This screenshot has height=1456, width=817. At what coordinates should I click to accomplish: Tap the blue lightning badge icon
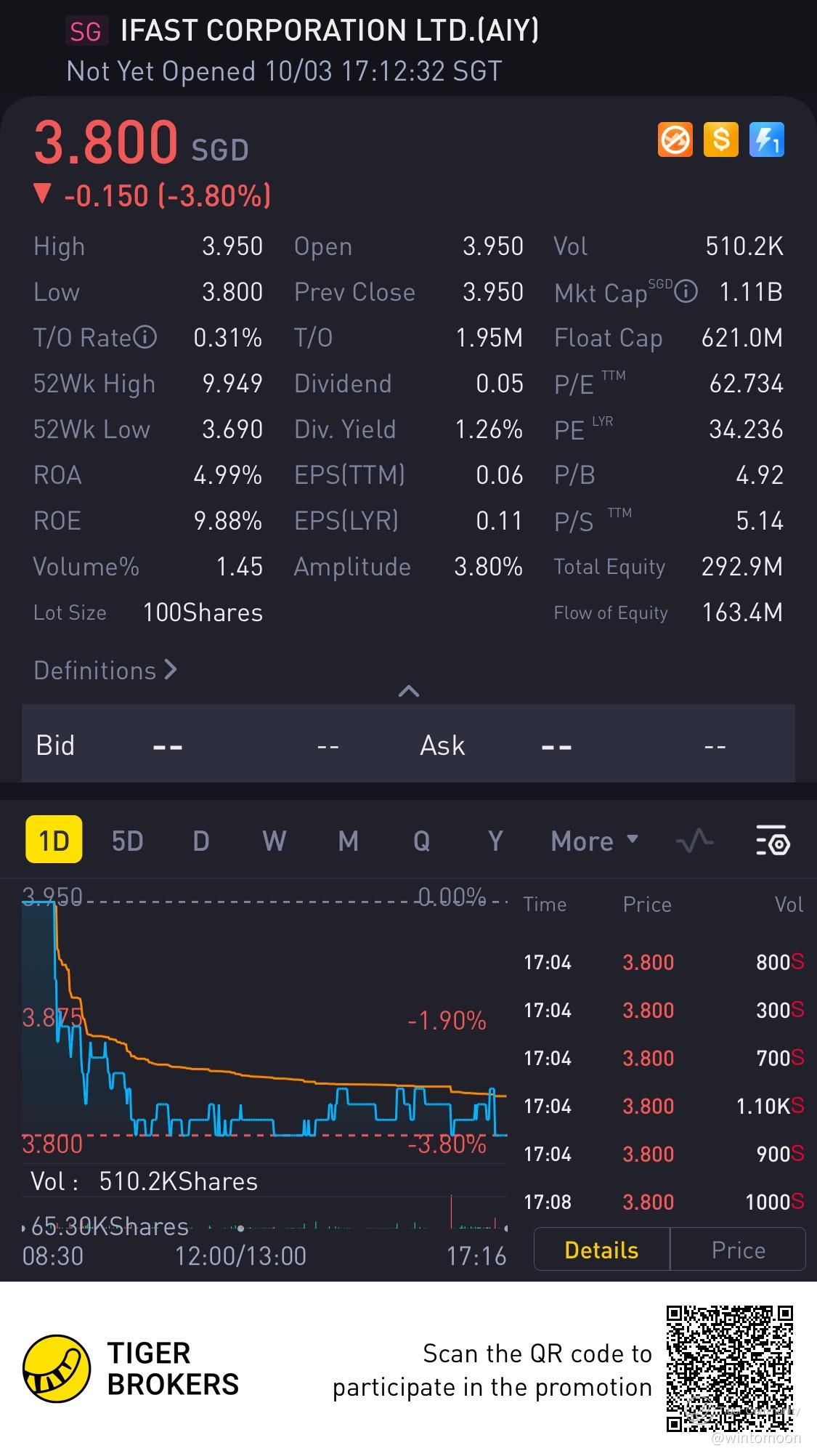tap(766, 139)
